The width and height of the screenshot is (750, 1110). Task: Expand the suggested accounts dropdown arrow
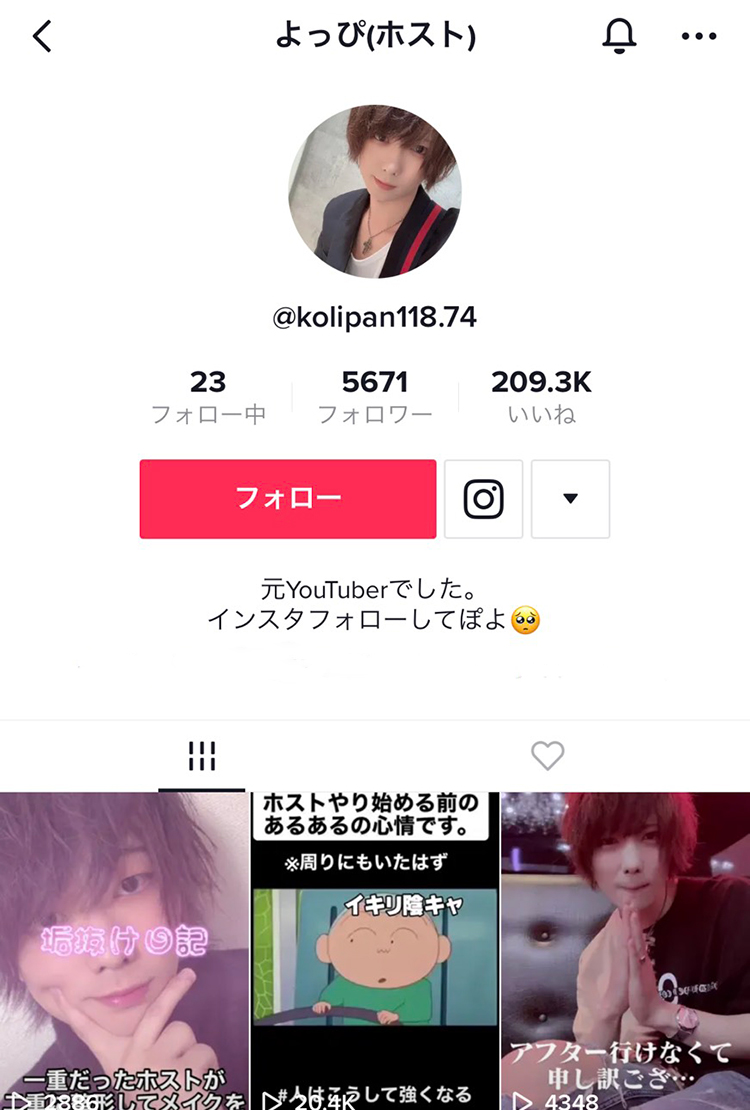[x=570, y=499]
